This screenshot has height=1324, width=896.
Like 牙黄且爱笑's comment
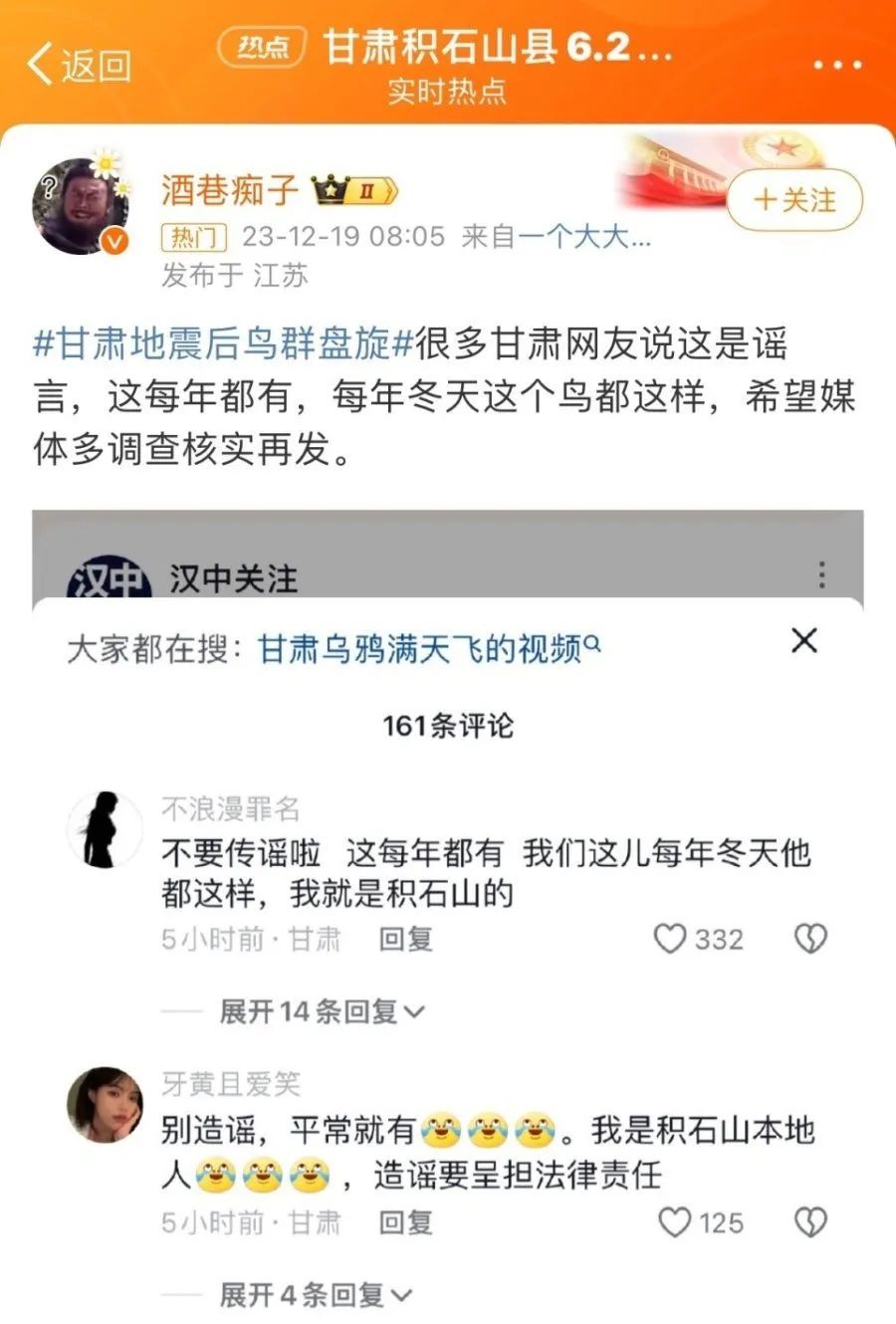click(675, 1222)
